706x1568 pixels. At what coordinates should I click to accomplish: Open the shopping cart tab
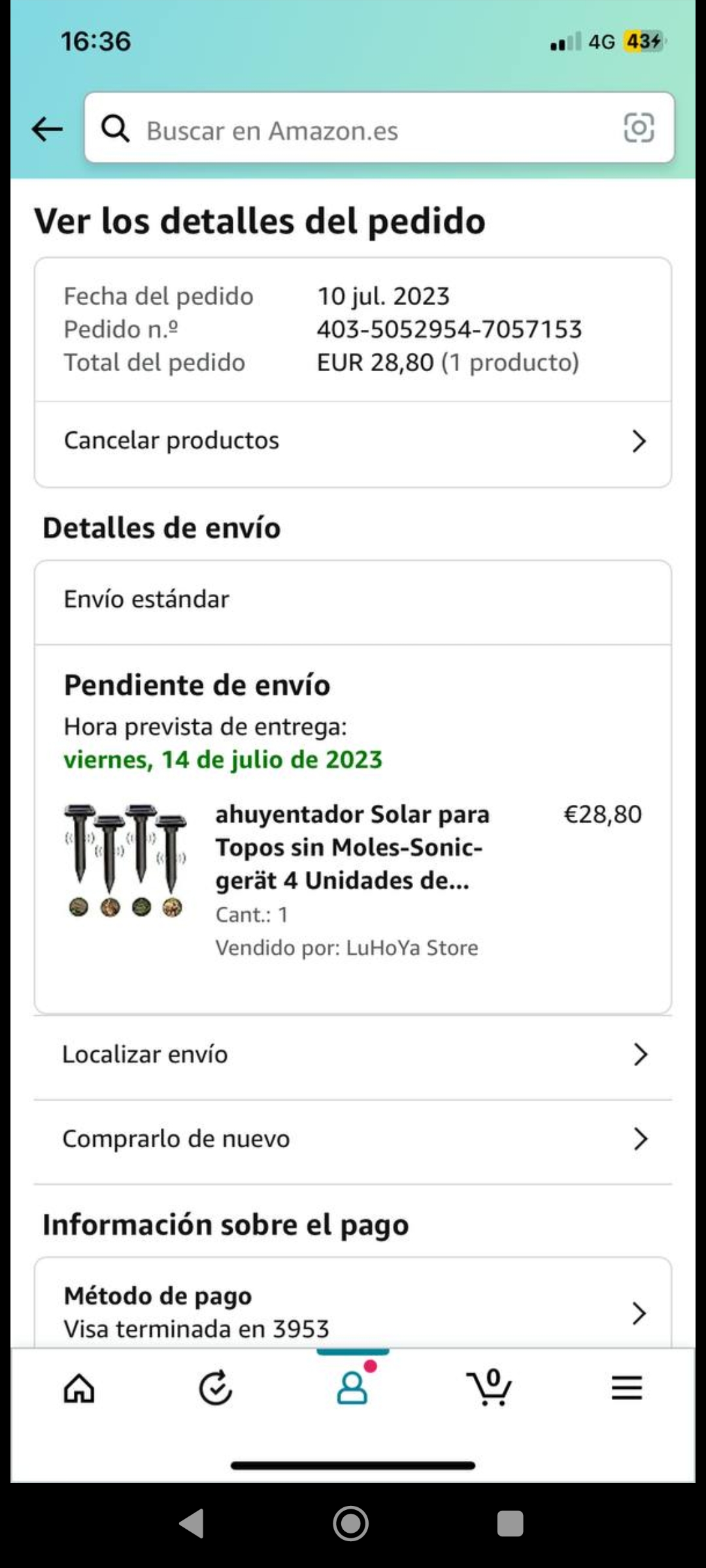pos(489,1387)
